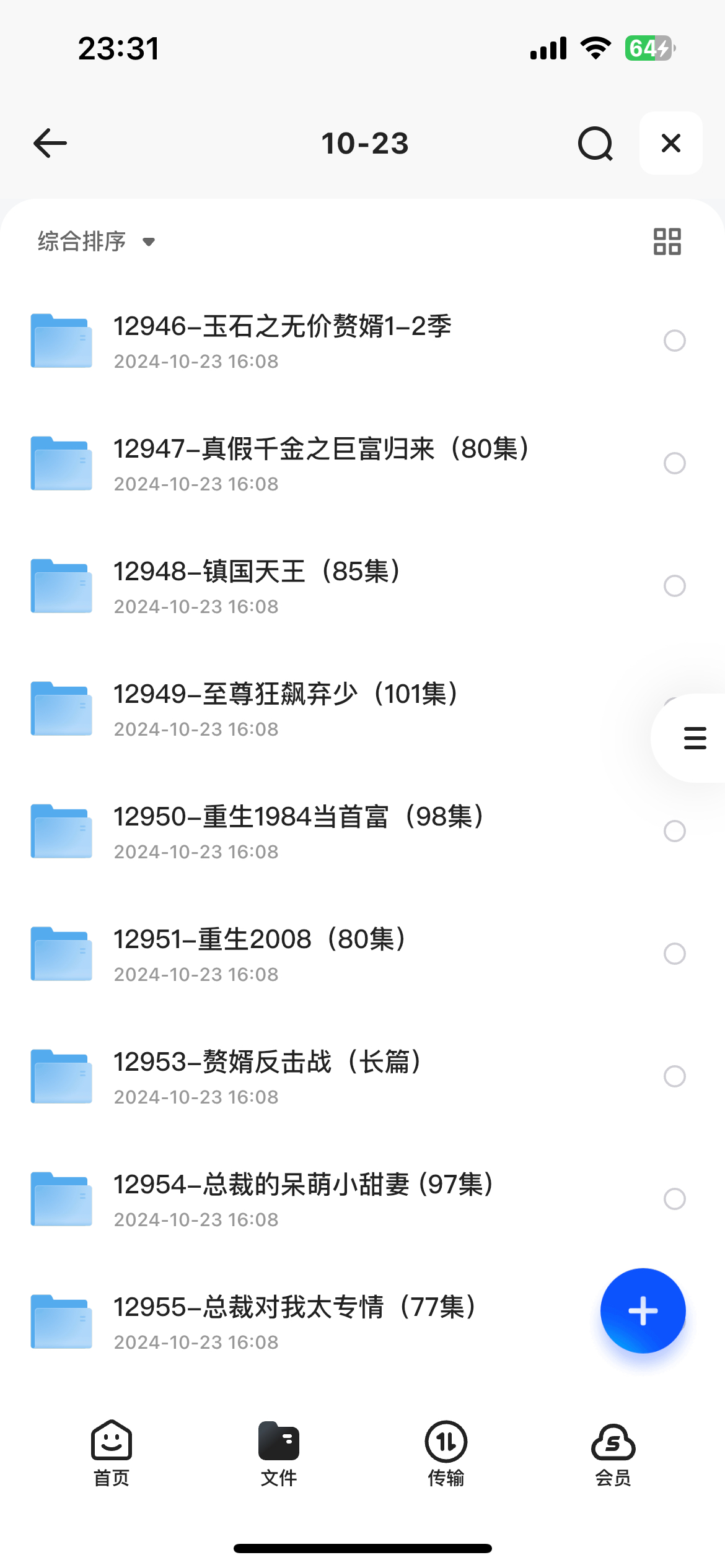
Task: Go back using the arrow icon
Action: point(50,143)
